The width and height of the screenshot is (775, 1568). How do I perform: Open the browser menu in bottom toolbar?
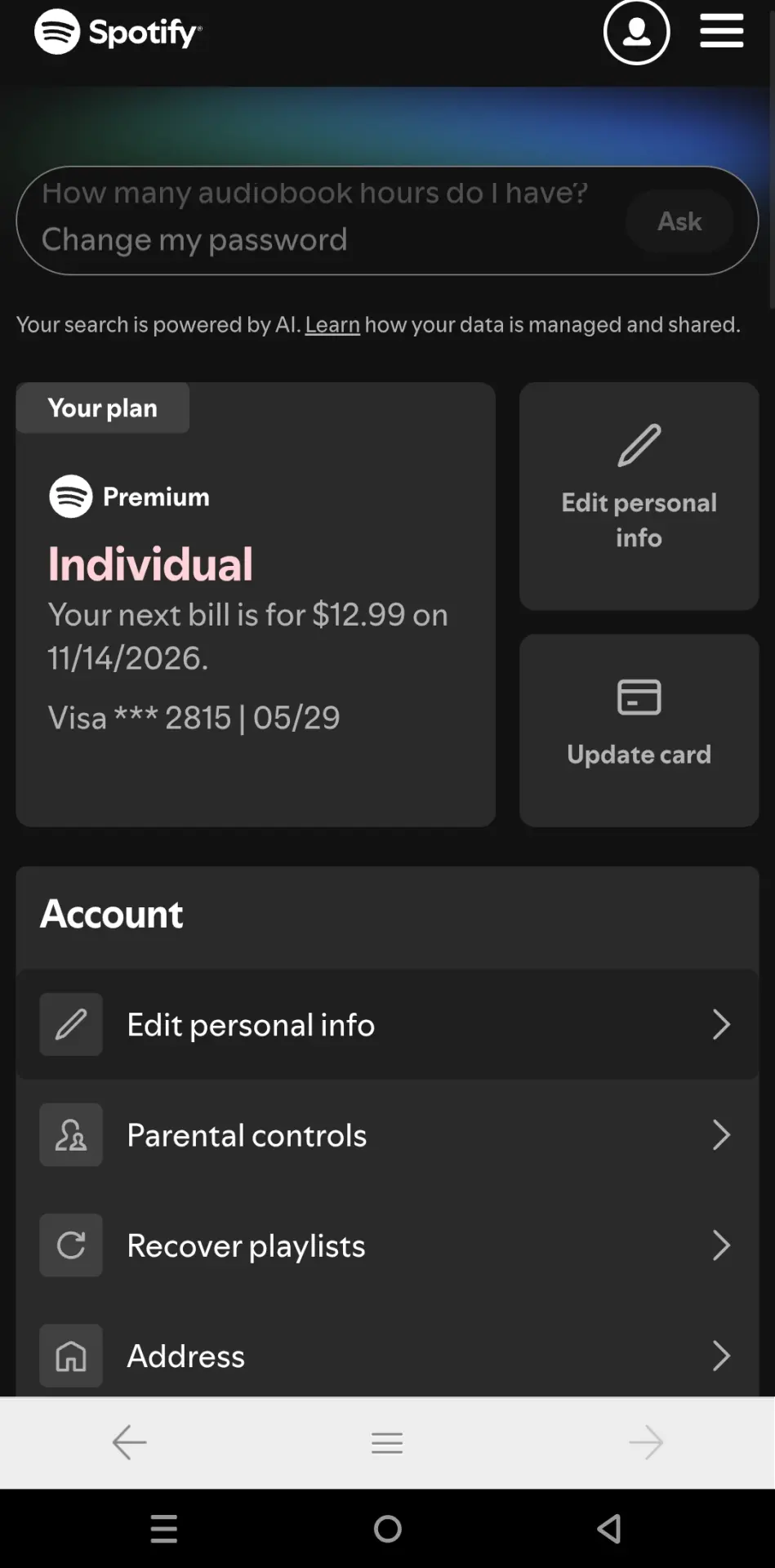coord(387,1442)
